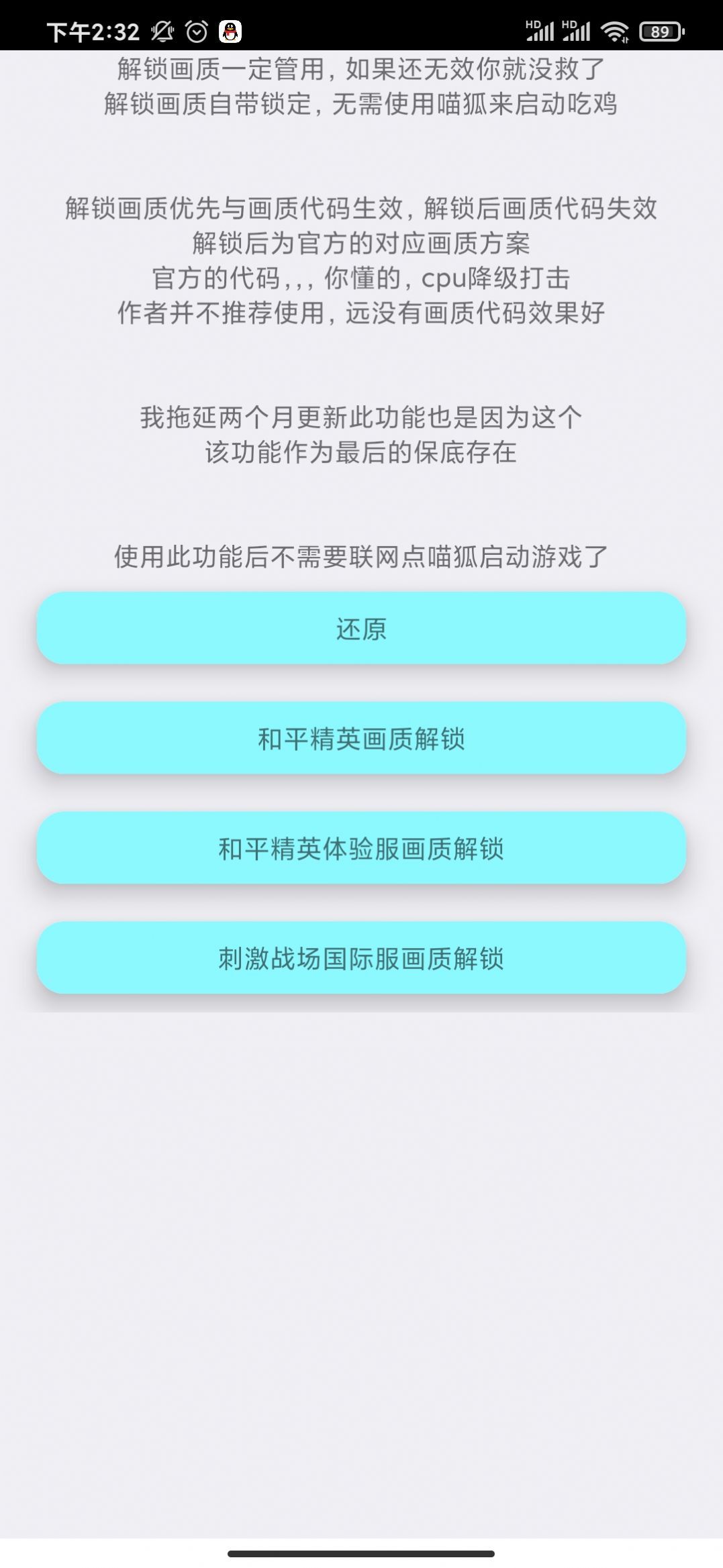This screenshot has height=1568, width=723.
Task: Select the warning text about unlocking quality
Action: click(361, 69)
